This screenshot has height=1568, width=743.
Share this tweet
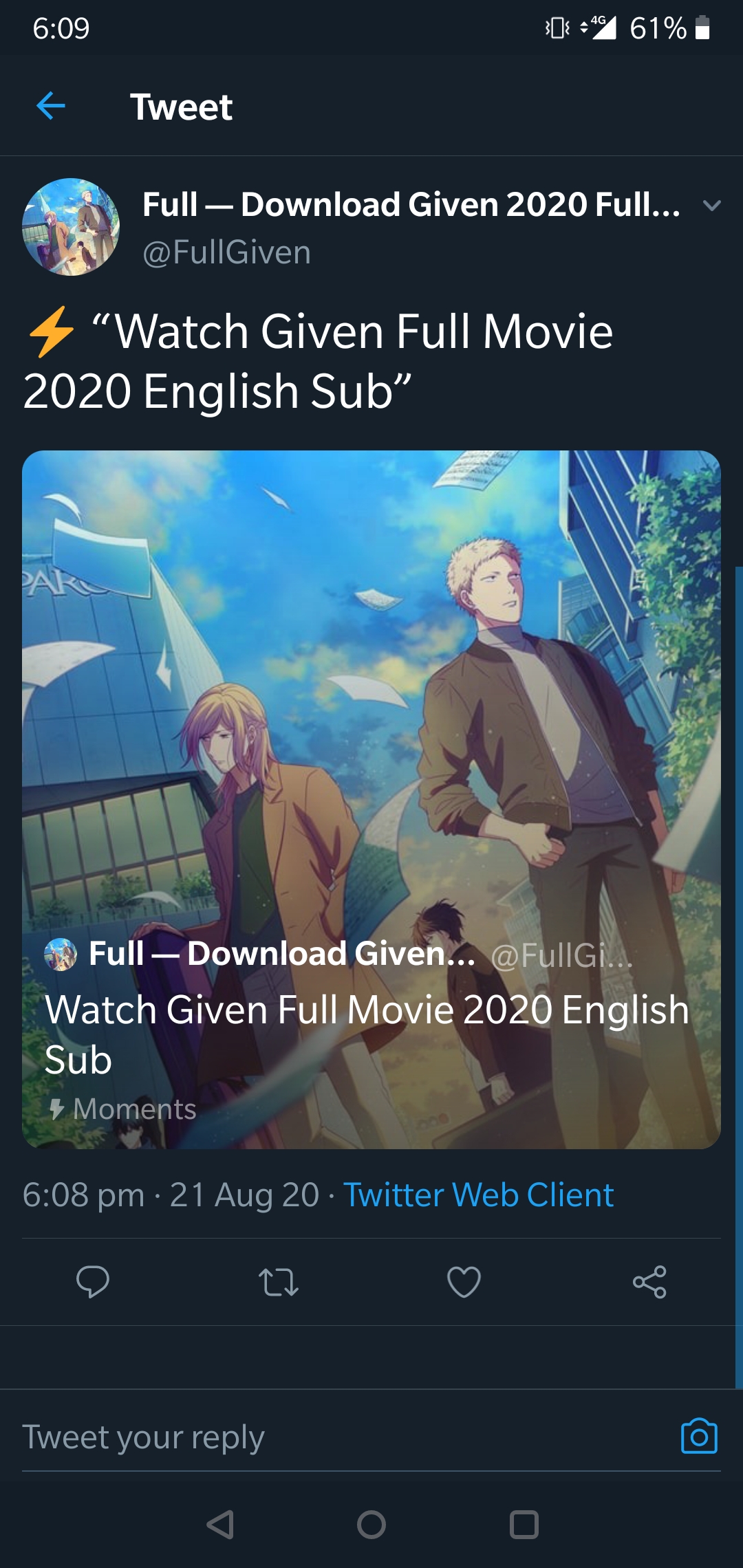[x=649, y=1282]
